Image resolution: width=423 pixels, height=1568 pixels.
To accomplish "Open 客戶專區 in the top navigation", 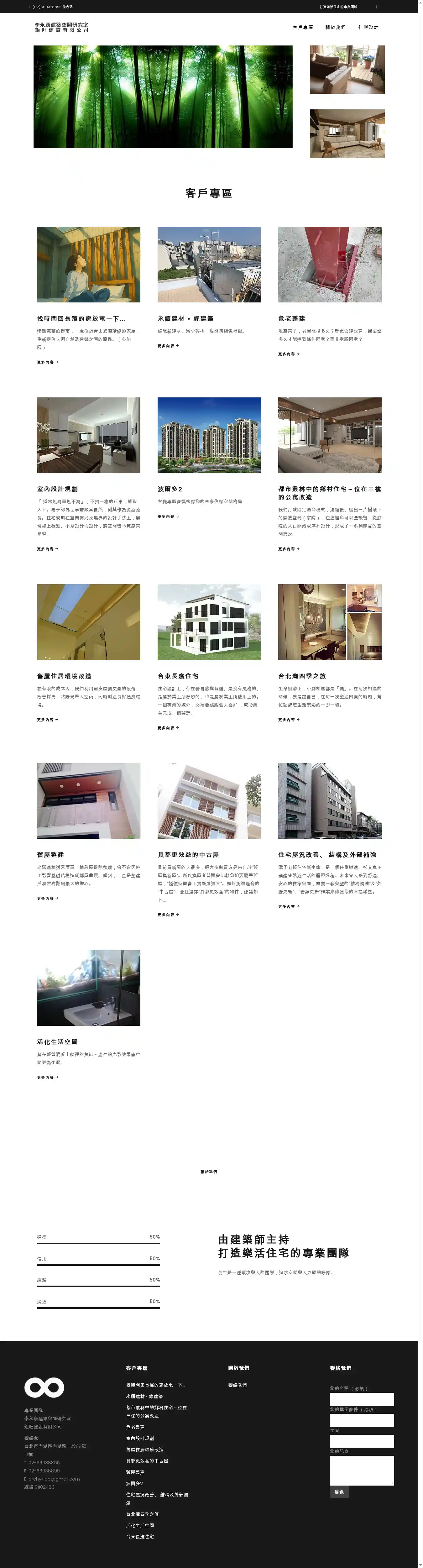I will click(302, 27).
